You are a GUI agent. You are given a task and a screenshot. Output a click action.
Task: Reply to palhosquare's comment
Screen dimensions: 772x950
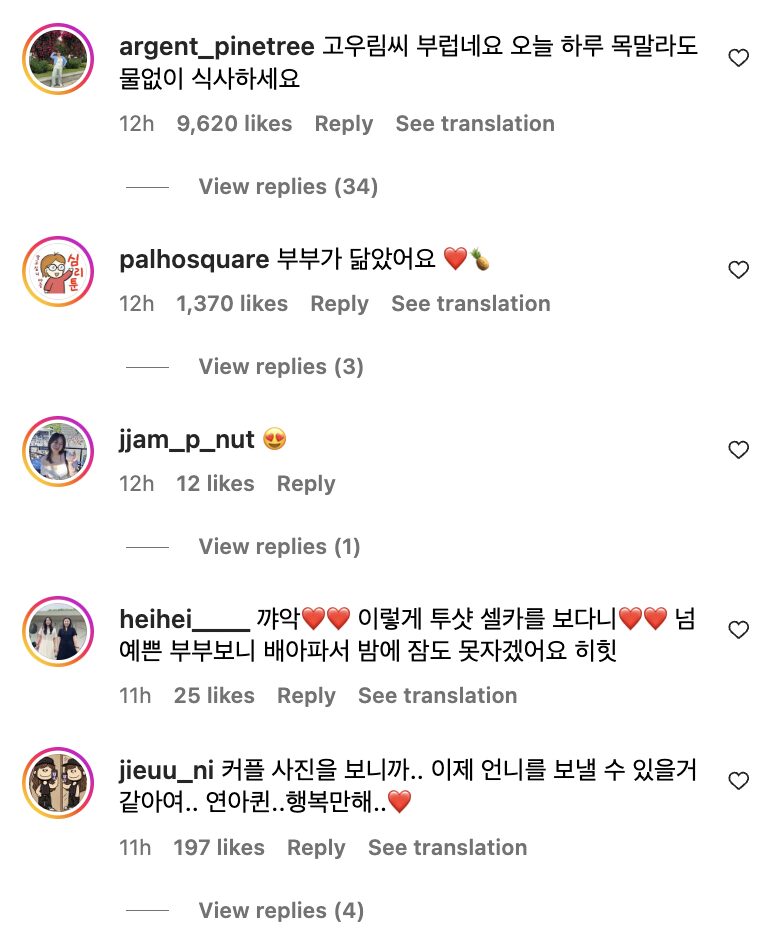click(x=339, y=304)
